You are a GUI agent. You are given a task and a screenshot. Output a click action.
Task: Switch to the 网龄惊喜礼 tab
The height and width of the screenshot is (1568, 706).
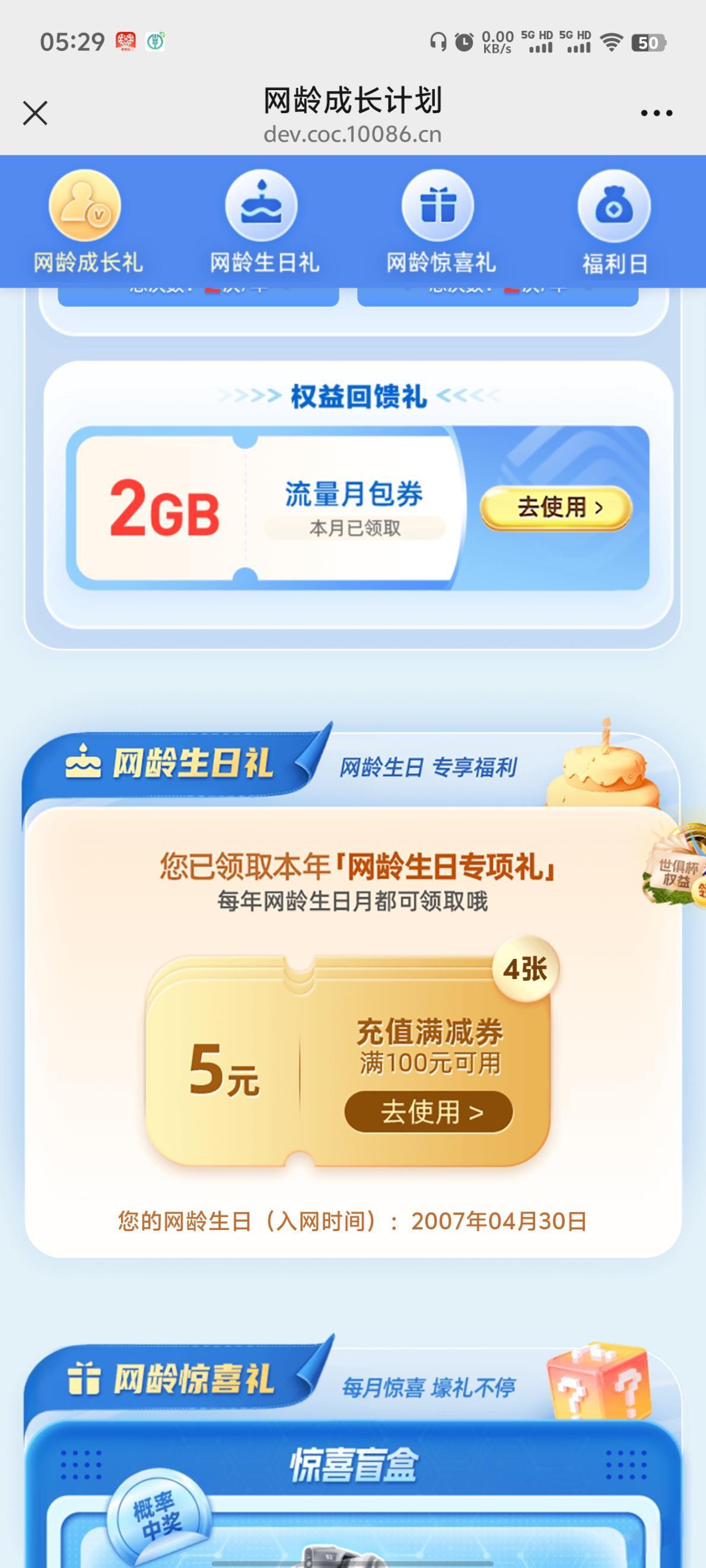(440, 222)
